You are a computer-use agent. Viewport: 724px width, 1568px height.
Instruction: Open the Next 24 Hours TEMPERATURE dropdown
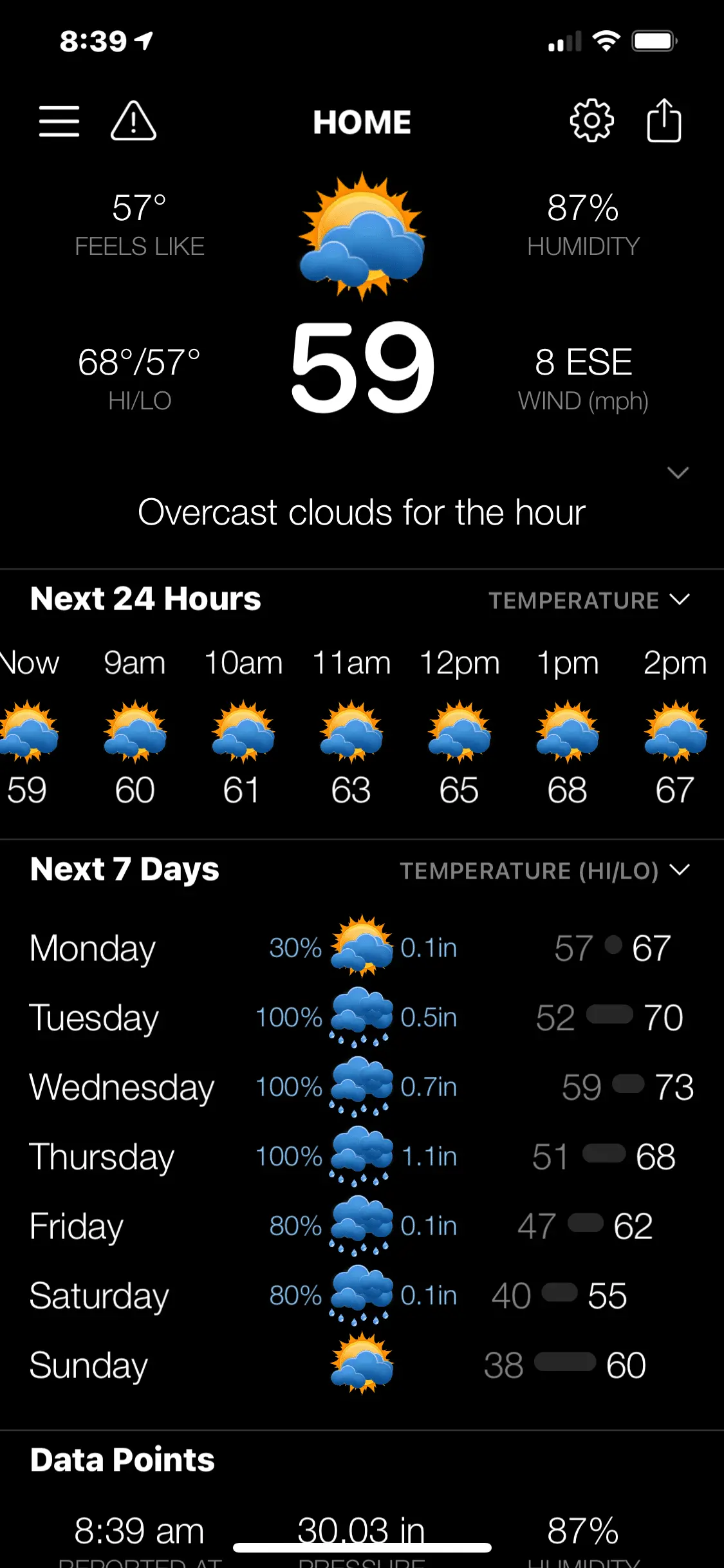589,601
